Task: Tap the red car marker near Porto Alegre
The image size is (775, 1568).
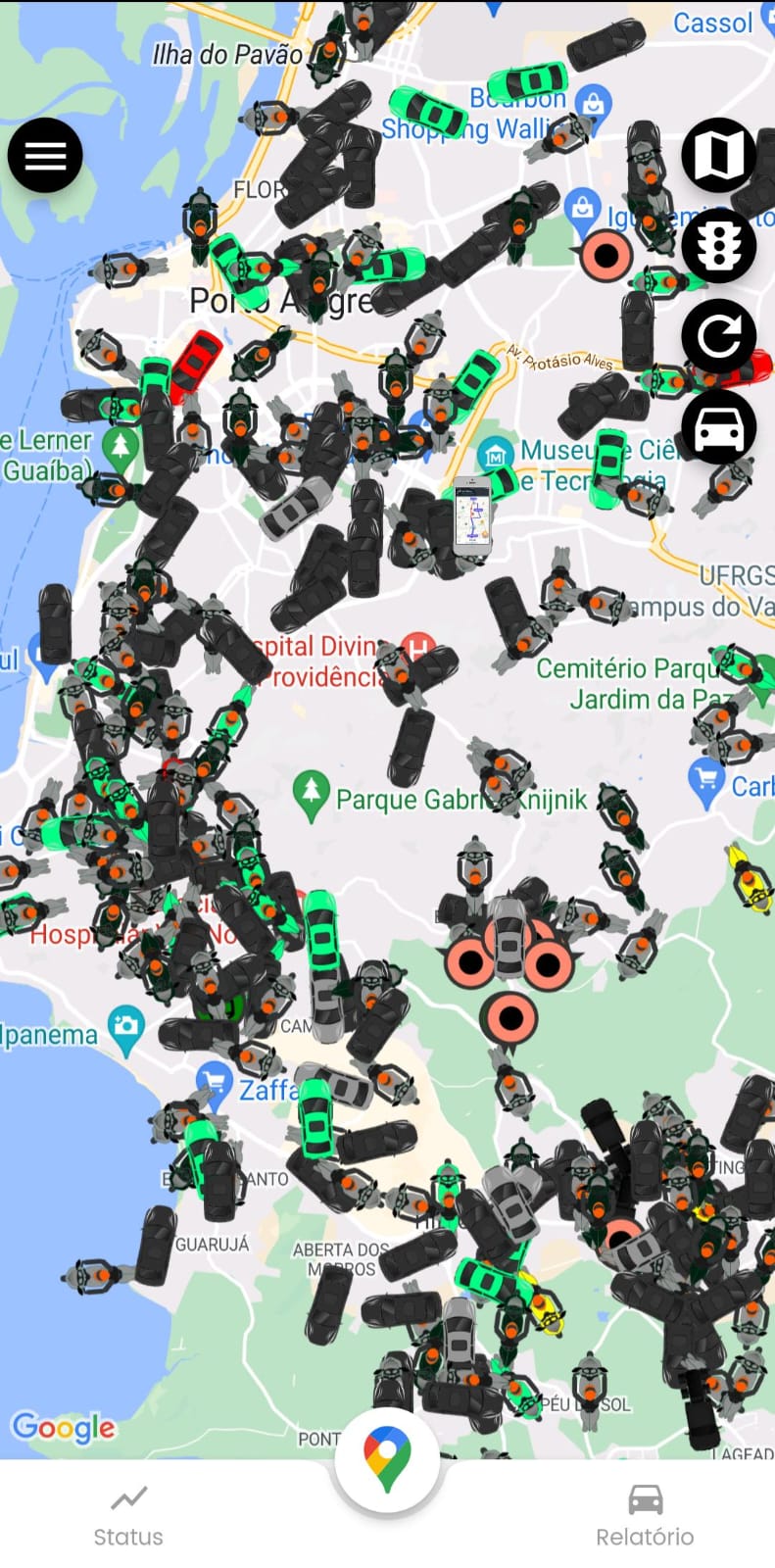Action: click(196, 367)
